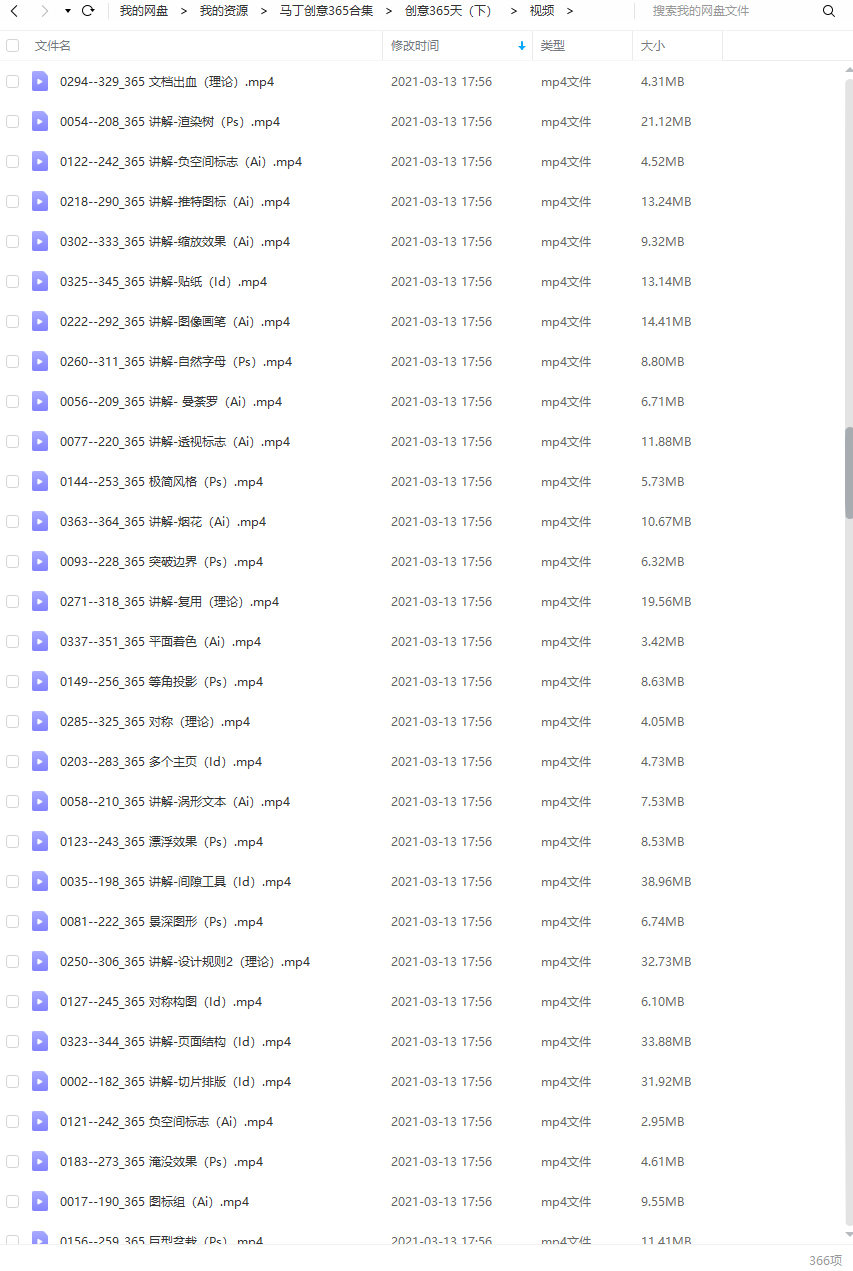Play 0218--290_365 讲解-推特图标（Ai）.mp4
The height and width of the screenshot is (1271, 853).
174,202
